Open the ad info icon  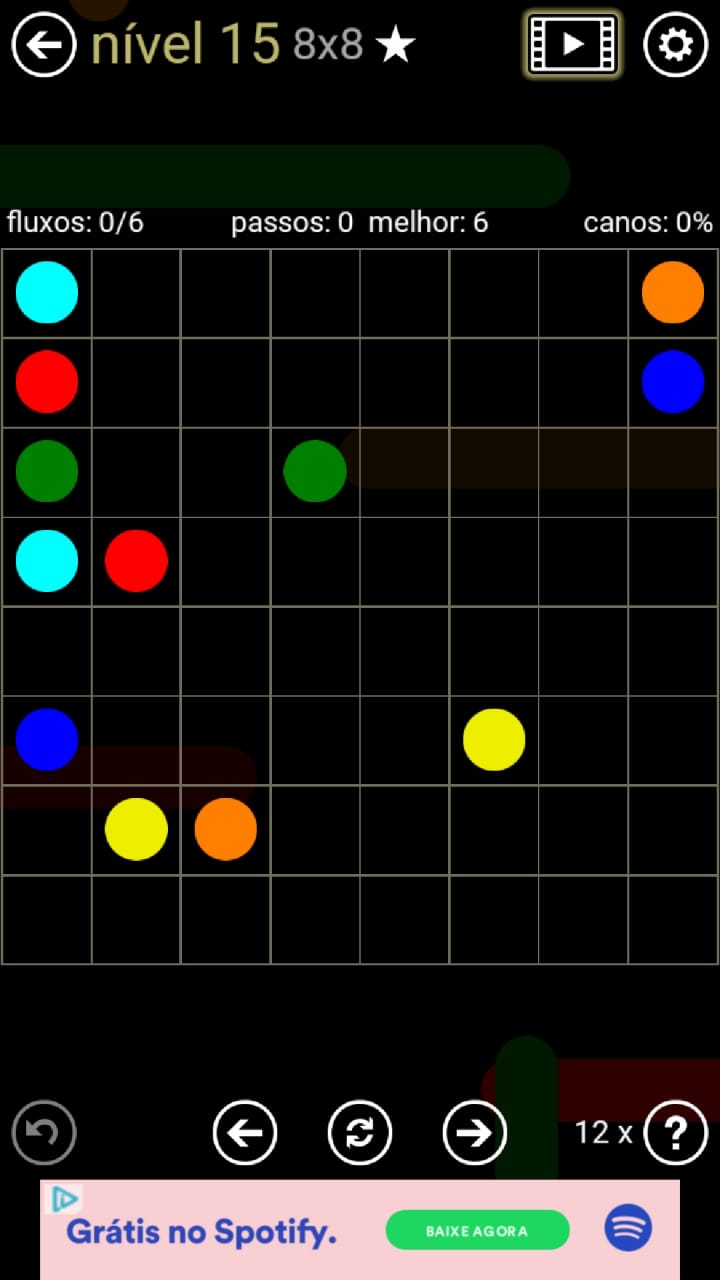pos(64,1199)
